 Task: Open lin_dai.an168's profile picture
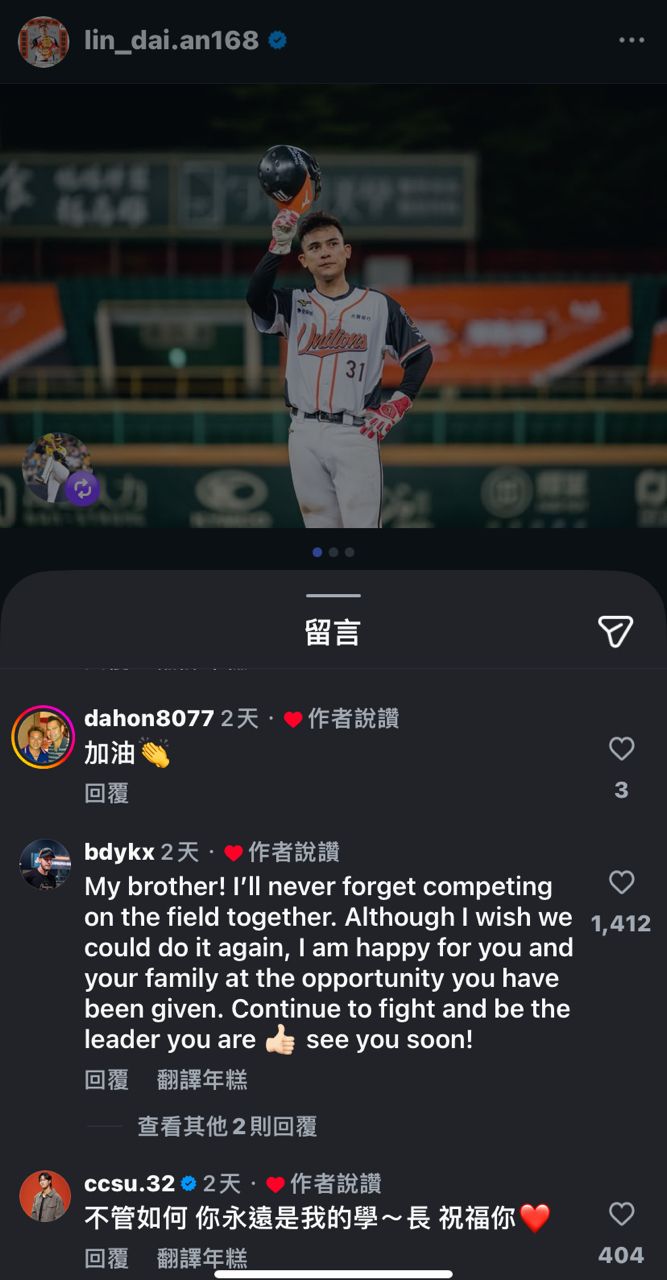click(43, 41)
